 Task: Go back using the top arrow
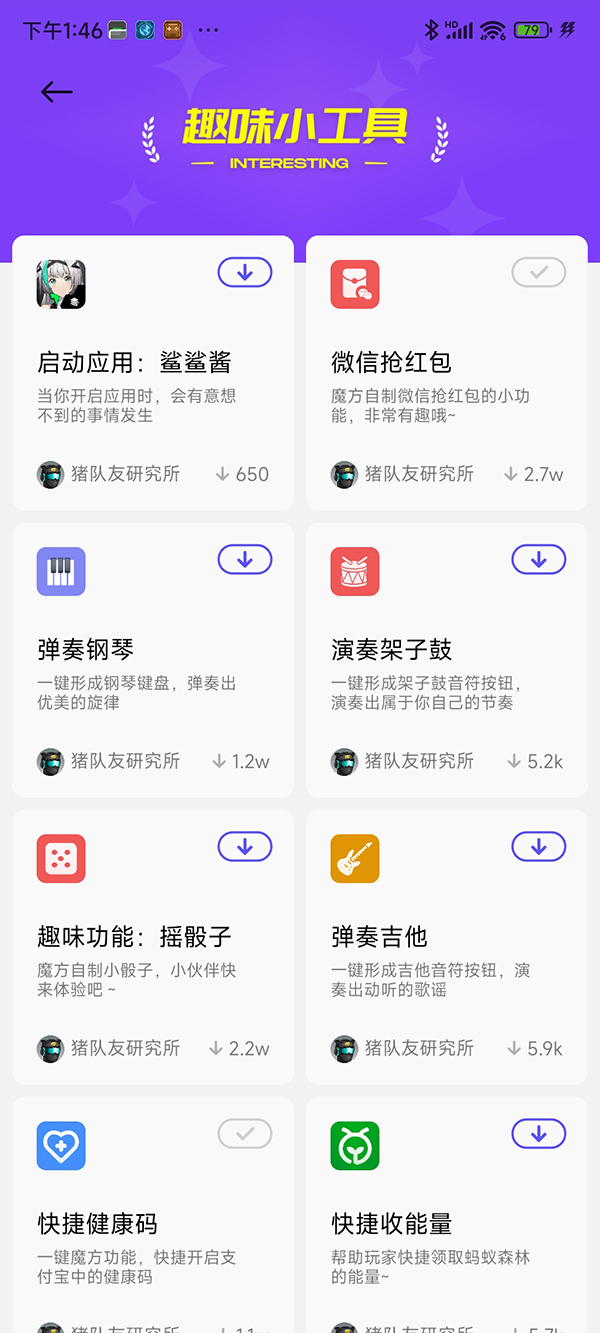pyautogui.click(x=56, y=92)
